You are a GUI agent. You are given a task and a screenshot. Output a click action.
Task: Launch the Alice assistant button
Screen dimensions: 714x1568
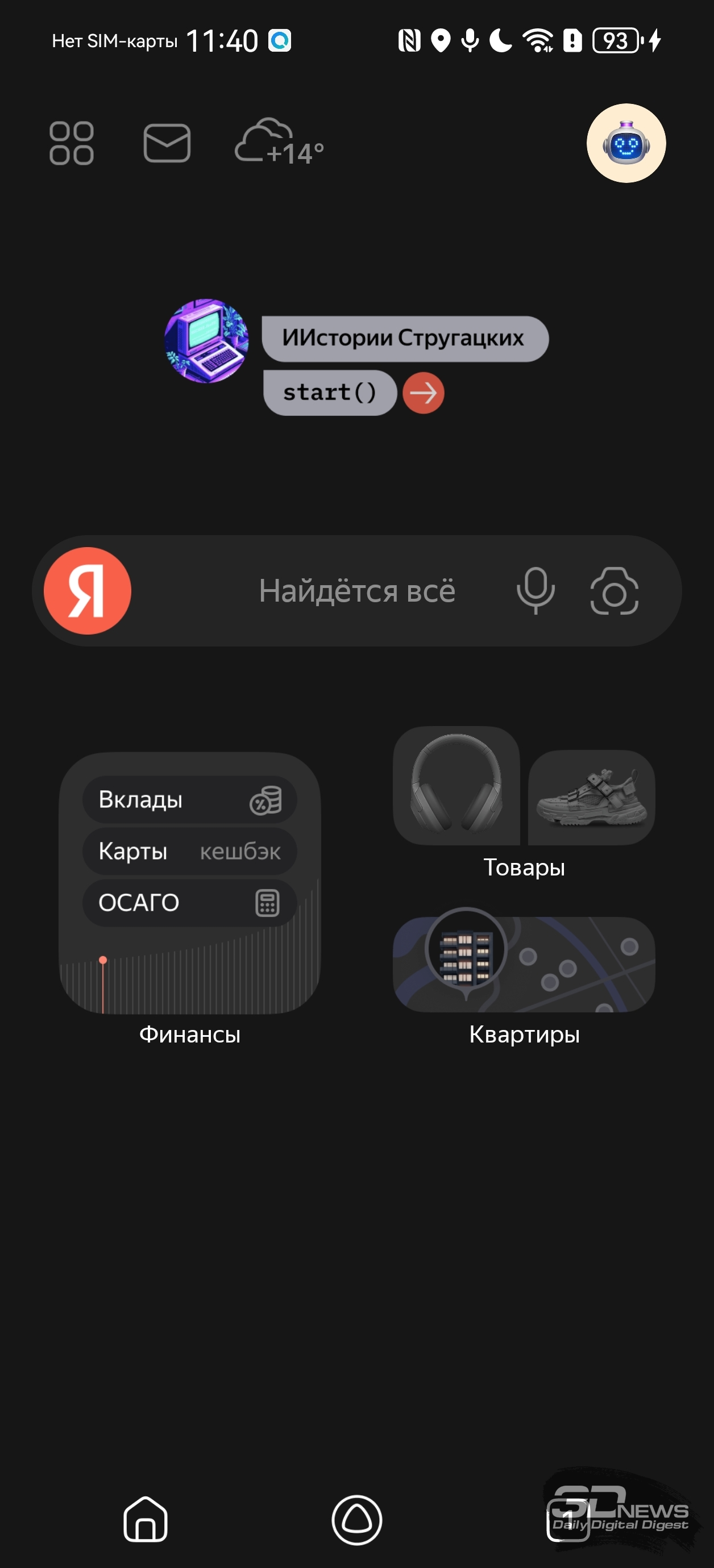pos(357,1519)
